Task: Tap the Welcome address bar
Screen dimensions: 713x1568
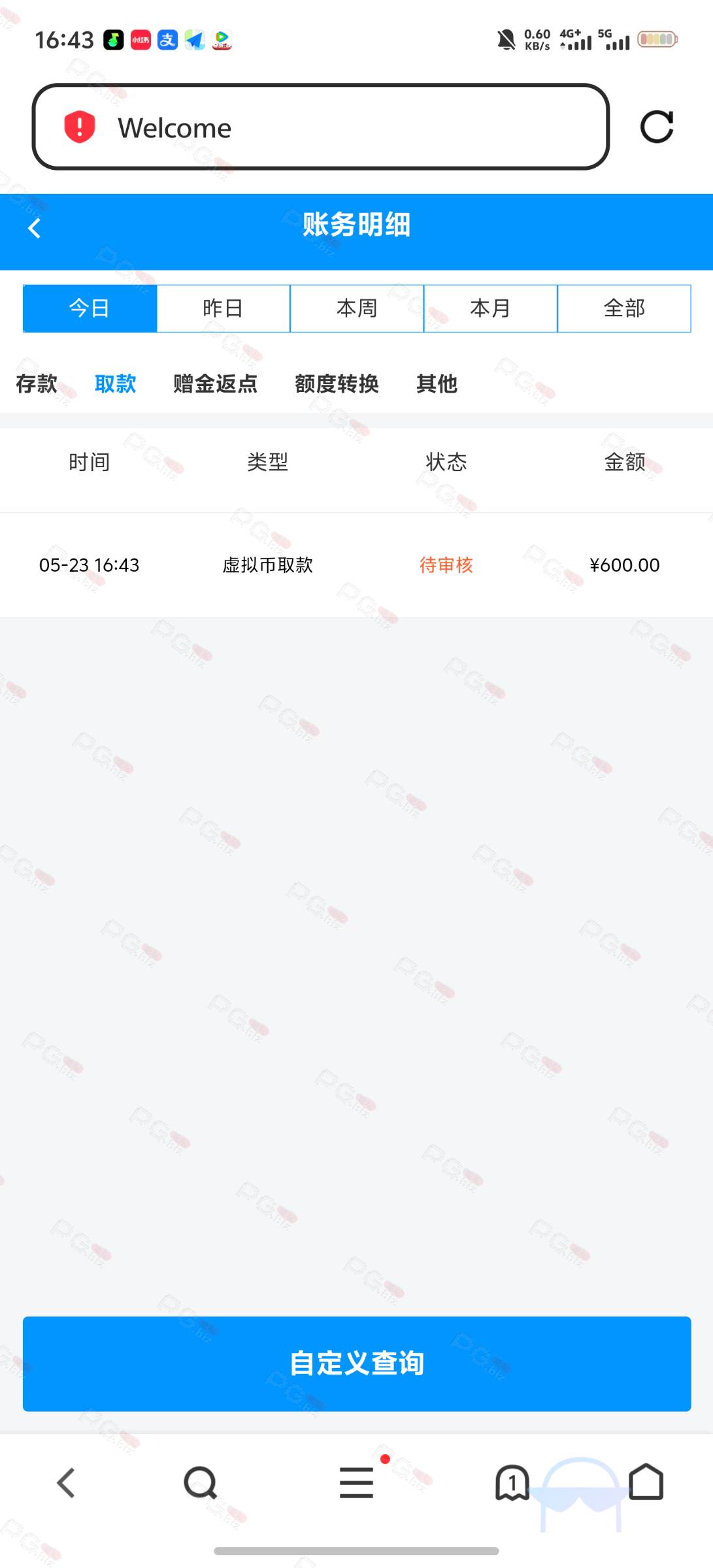Action: (x=321, y=127)
